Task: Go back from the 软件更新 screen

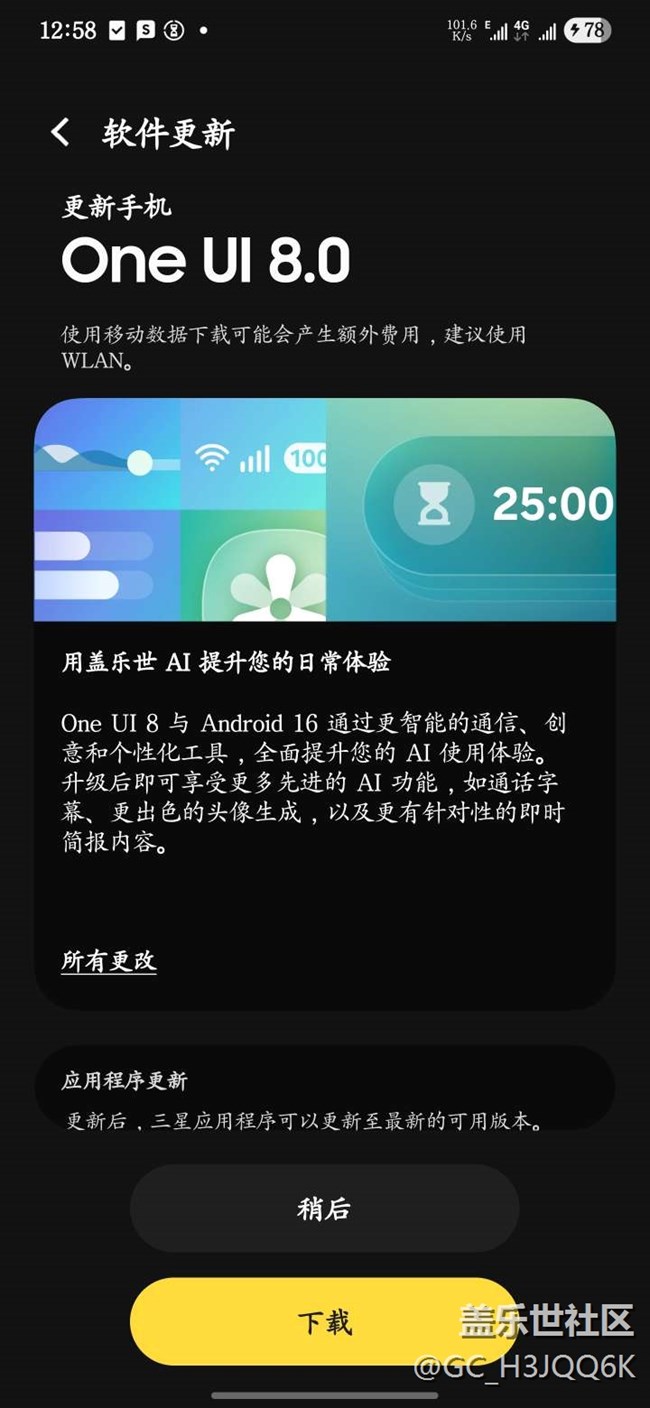Action: 61,133
